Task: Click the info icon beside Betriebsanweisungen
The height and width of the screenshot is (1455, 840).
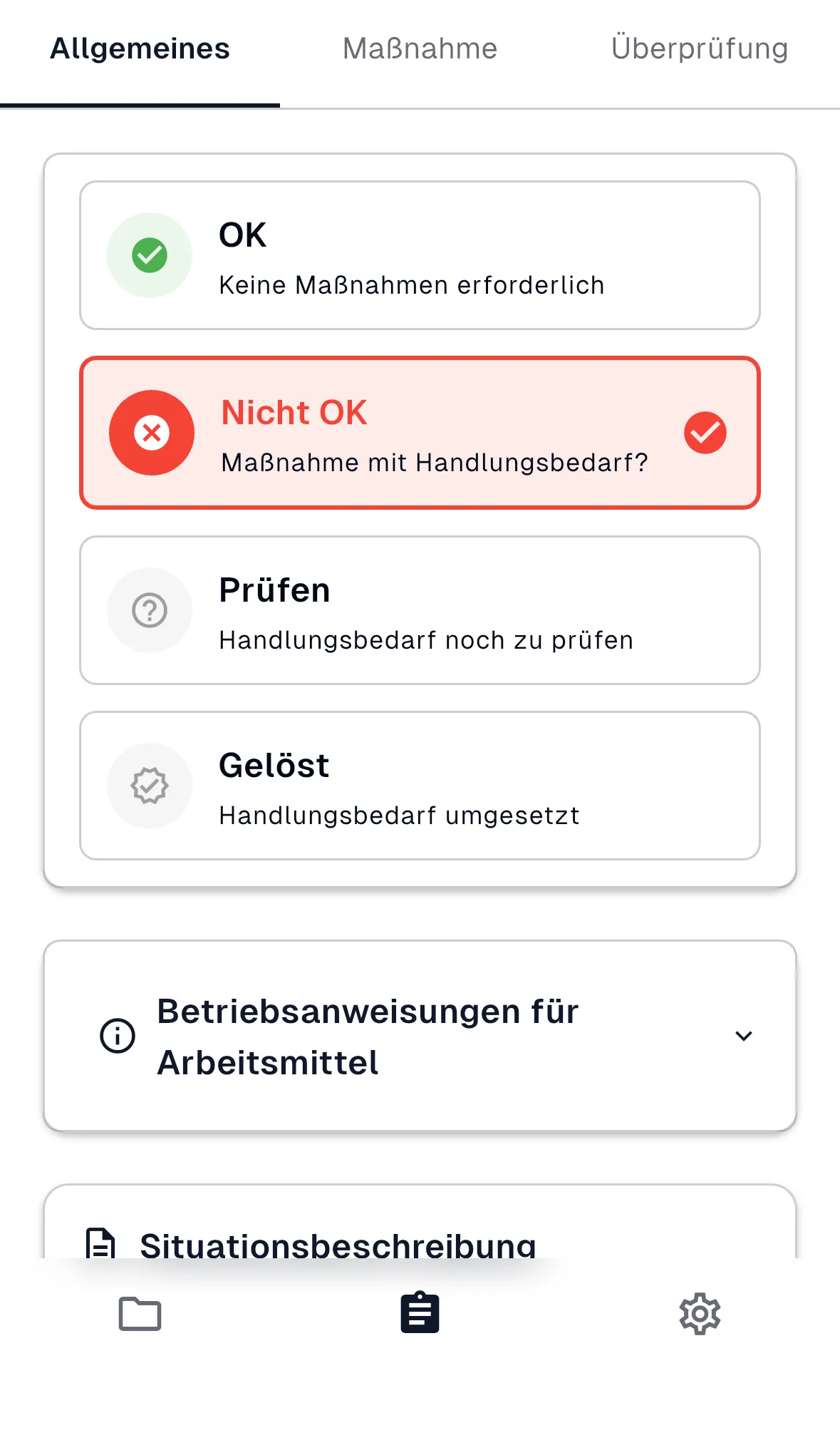Action: tap(116, 1037)
